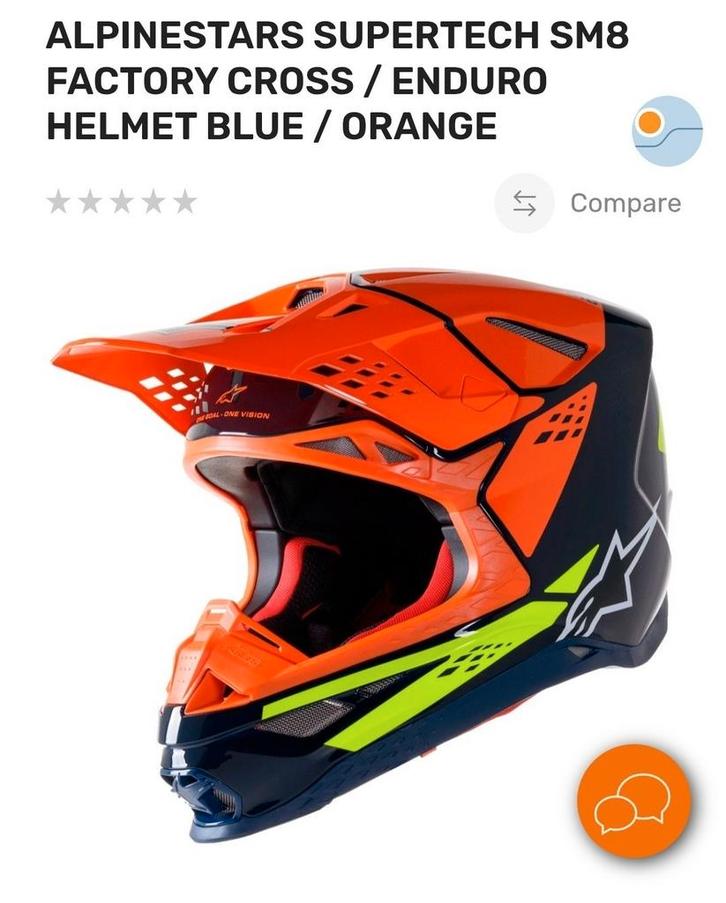Tap the star rating row
726x903 pixels.
point(122,203)
